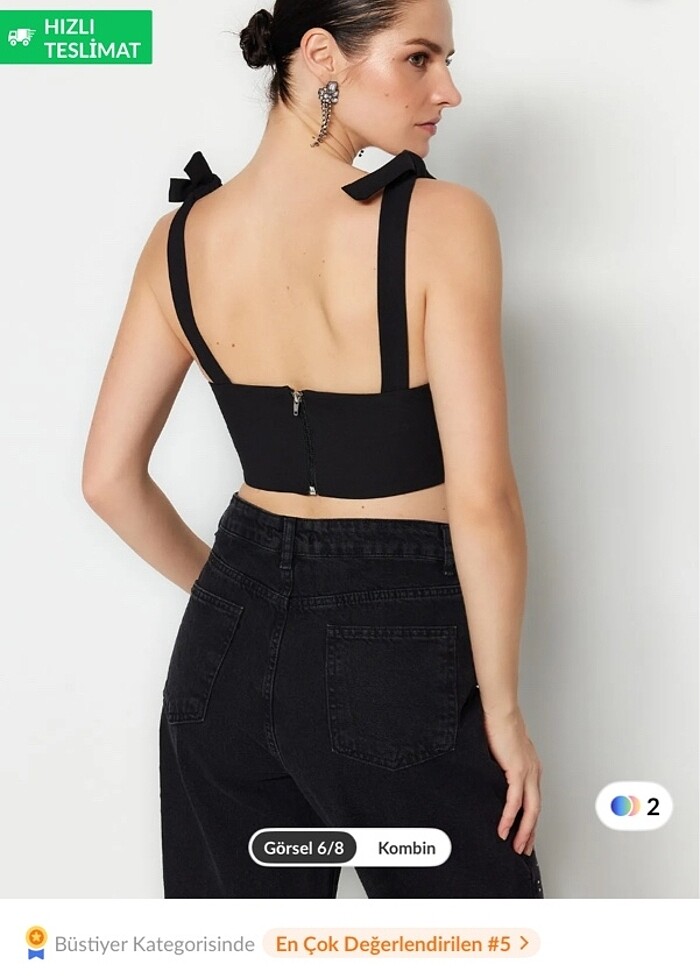Select the Görsel 6/8 segment
This screenshot has height=980, width=700.
pyautogui.click(x=304, y=848)
